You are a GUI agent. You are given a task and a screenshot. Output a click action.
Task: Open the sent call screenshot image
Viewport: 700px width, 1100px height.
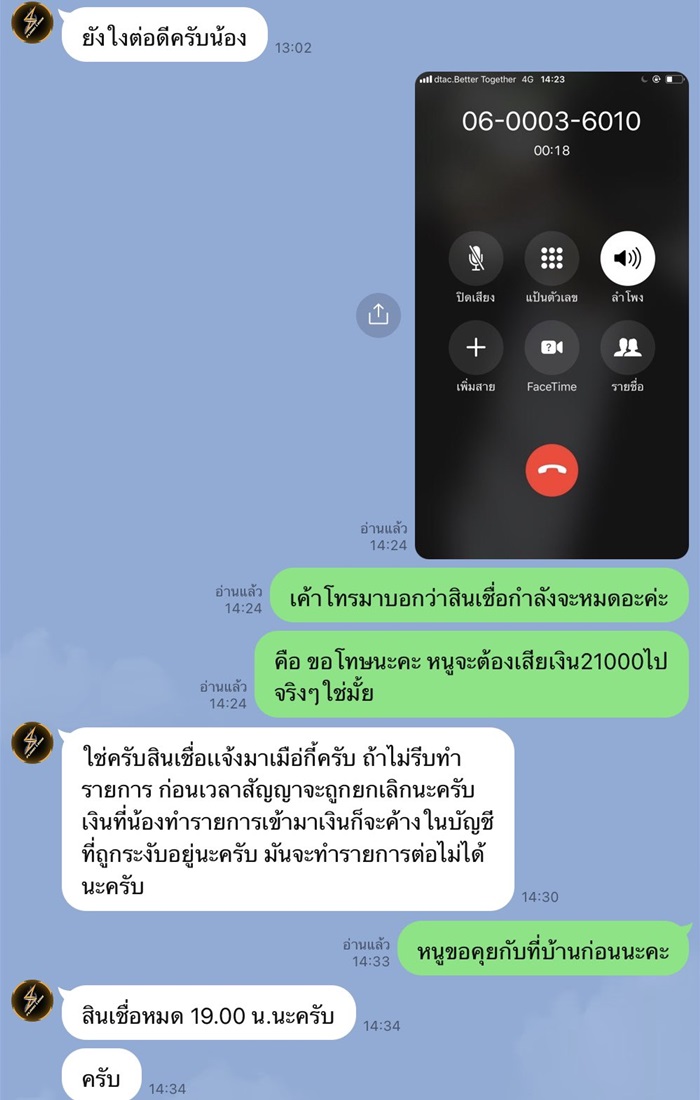click(552, 314)
